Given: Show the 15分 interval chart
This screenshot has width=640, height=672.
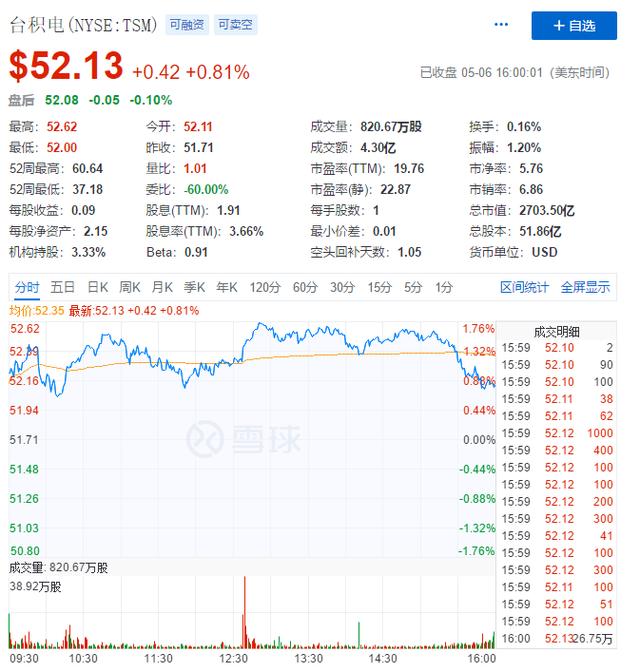Looking at the screenshot, I should click(379, 287).
